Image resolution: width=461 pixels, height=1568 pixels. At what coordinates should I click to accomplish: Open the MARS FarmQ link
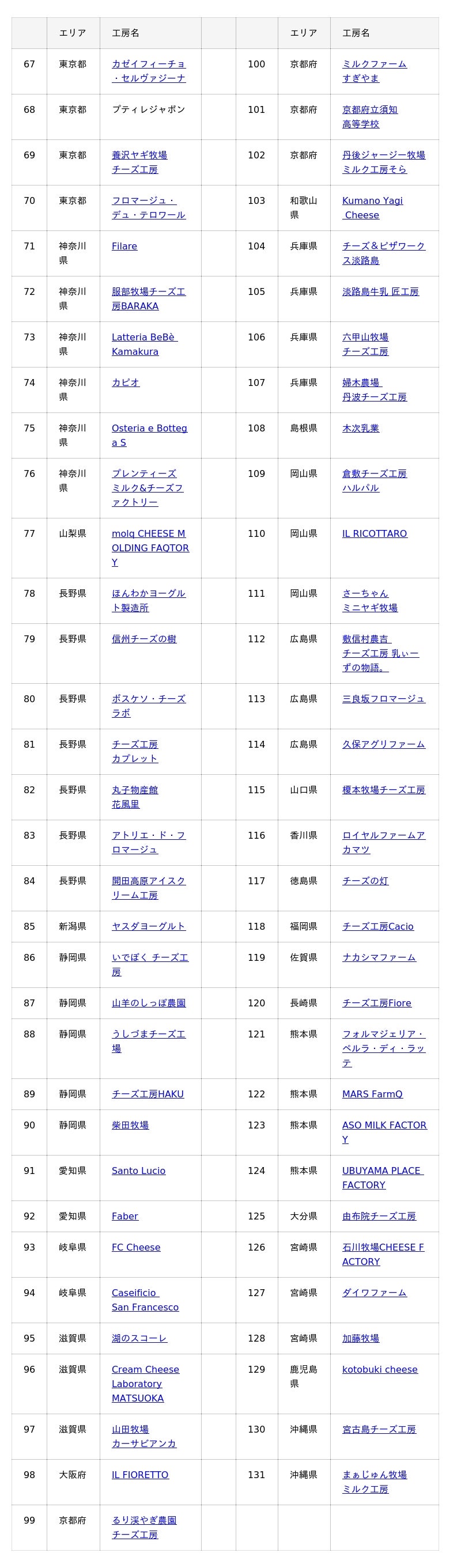tap(372, 1094)
